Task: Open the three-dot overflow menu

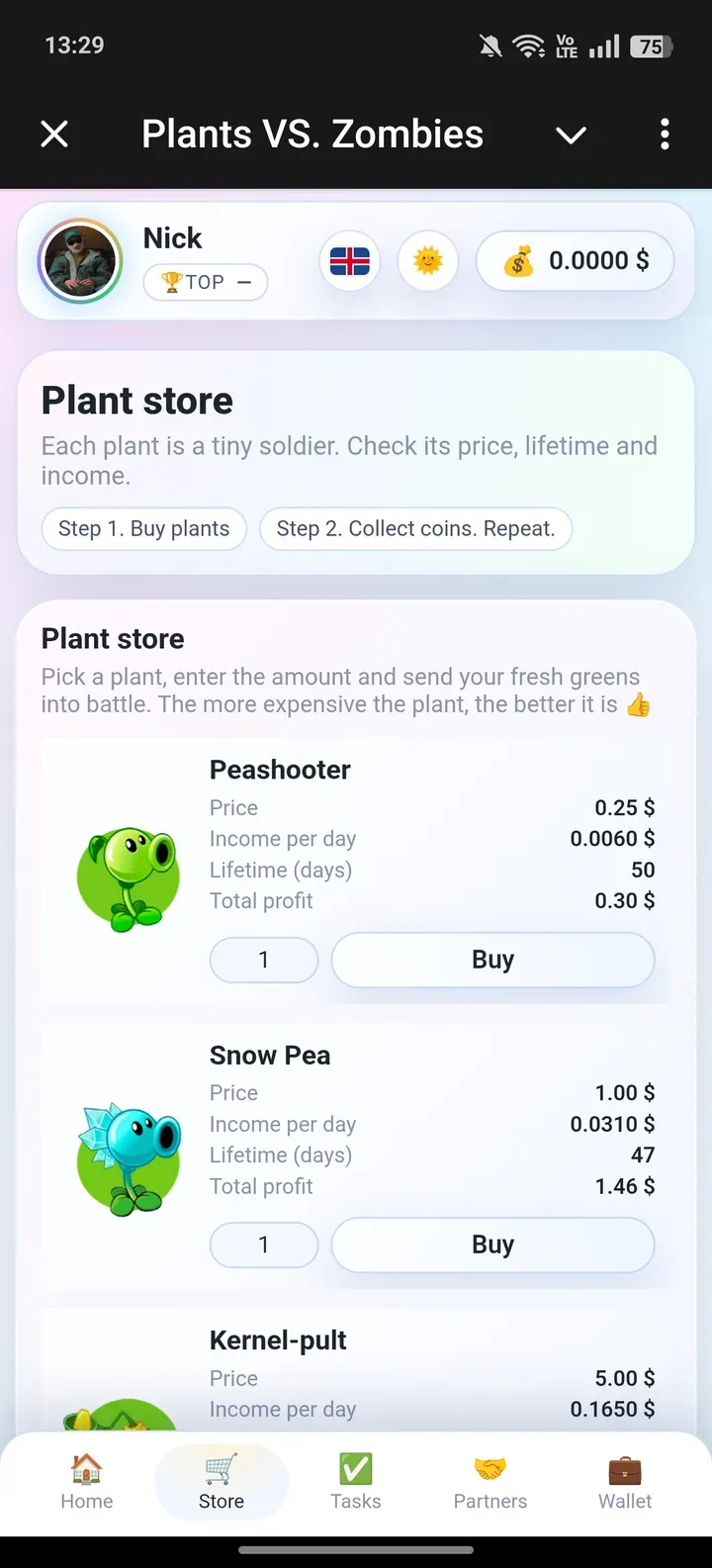Action: point(664,134)
